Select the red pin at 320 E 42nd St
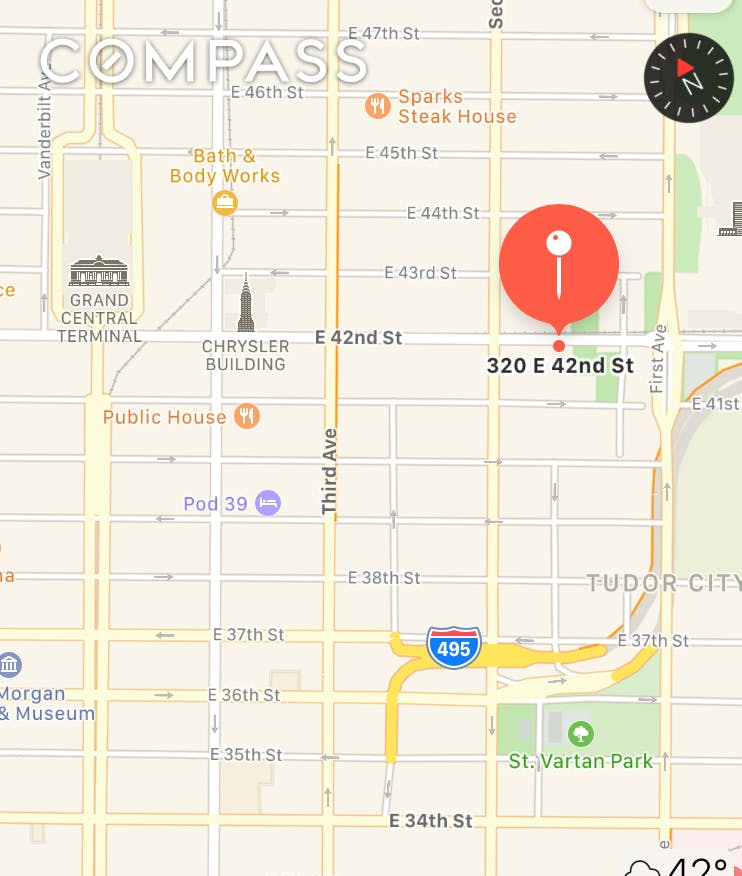Image resolution: width=742 pixels, height=876 pixels. pyautogui.click(x=559, y=265)
